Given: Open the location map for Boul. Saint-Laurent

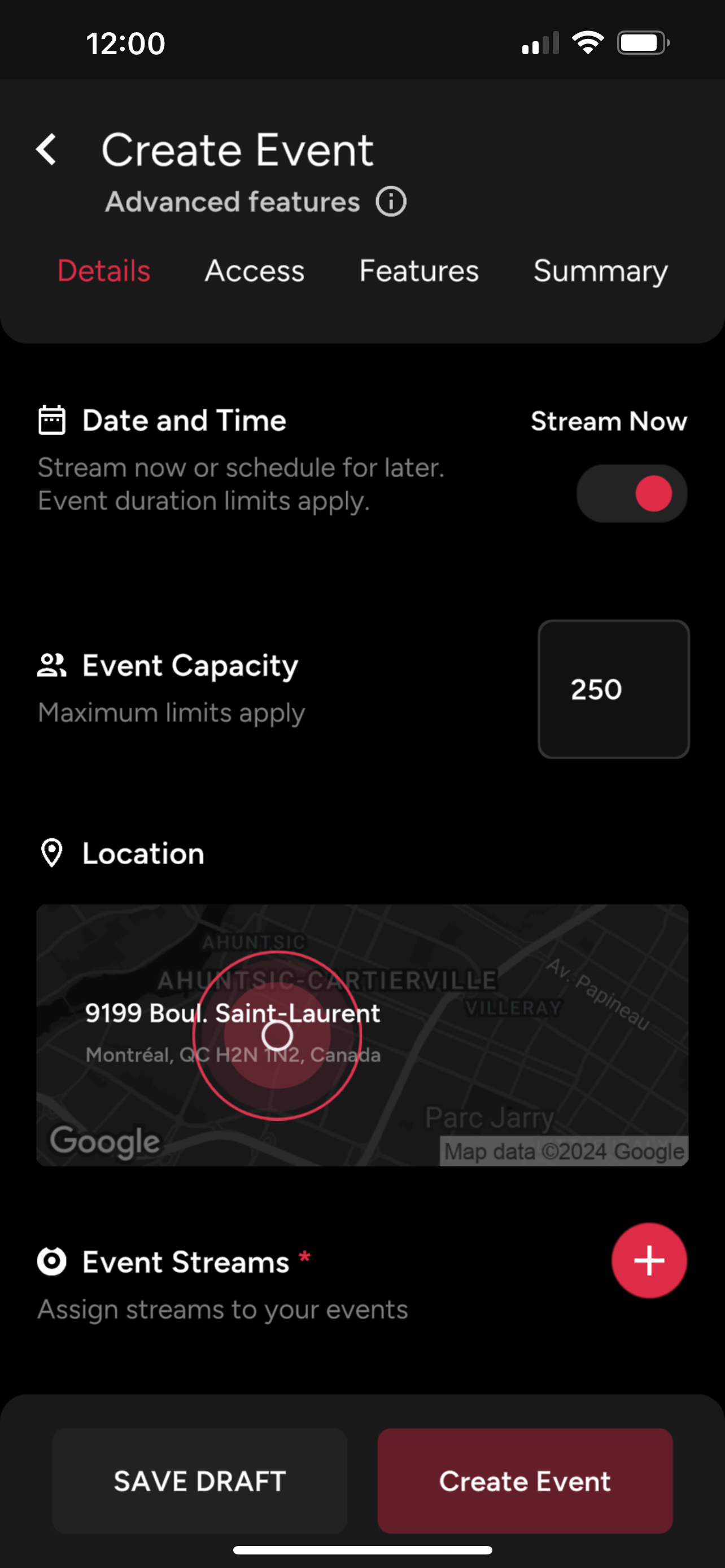Looking at the screenshot, I should tap(362, 1035).
